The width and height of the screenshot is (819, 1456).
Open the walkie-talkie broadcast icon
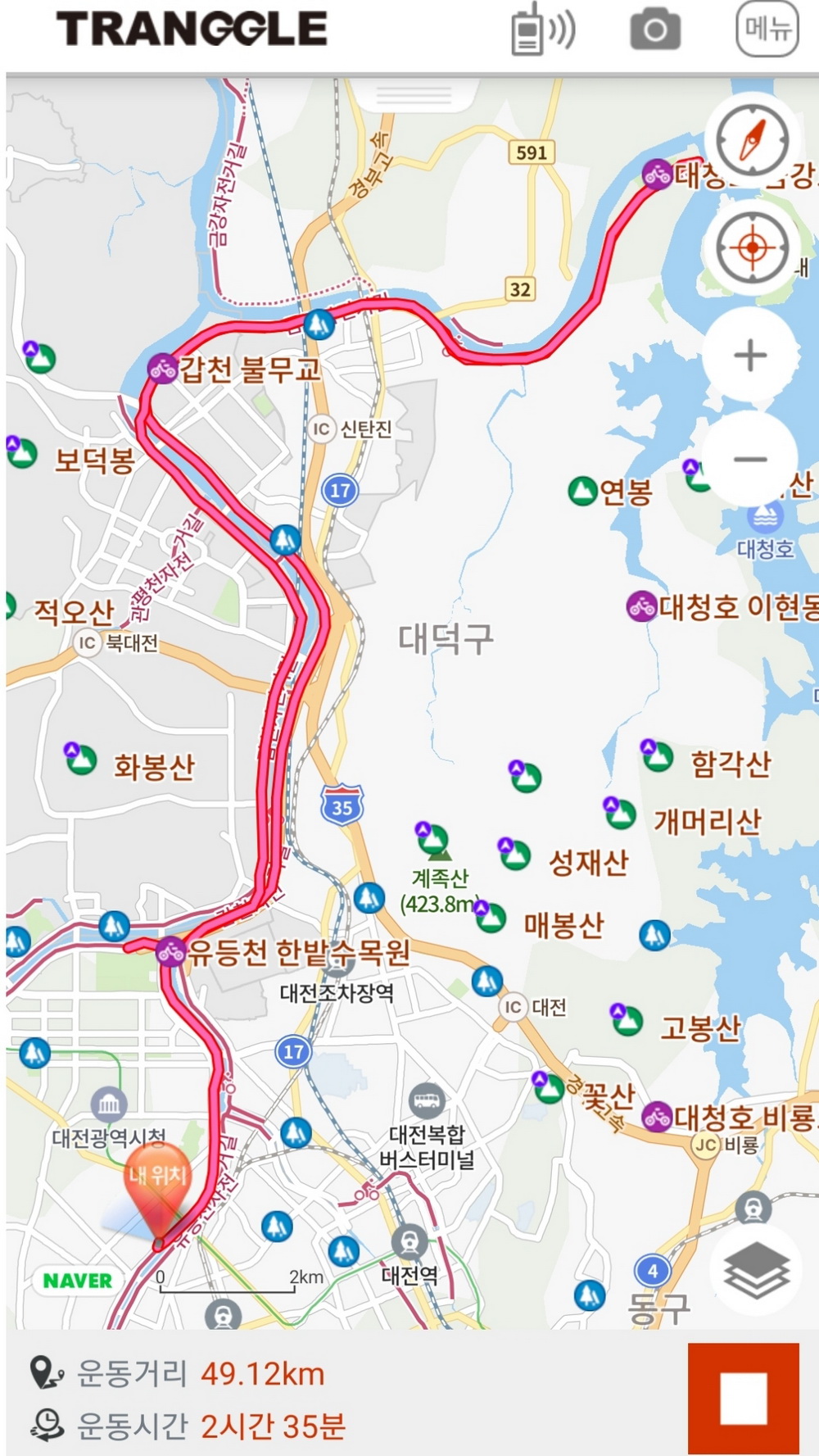pyautogui.click(x=542, y=30)
